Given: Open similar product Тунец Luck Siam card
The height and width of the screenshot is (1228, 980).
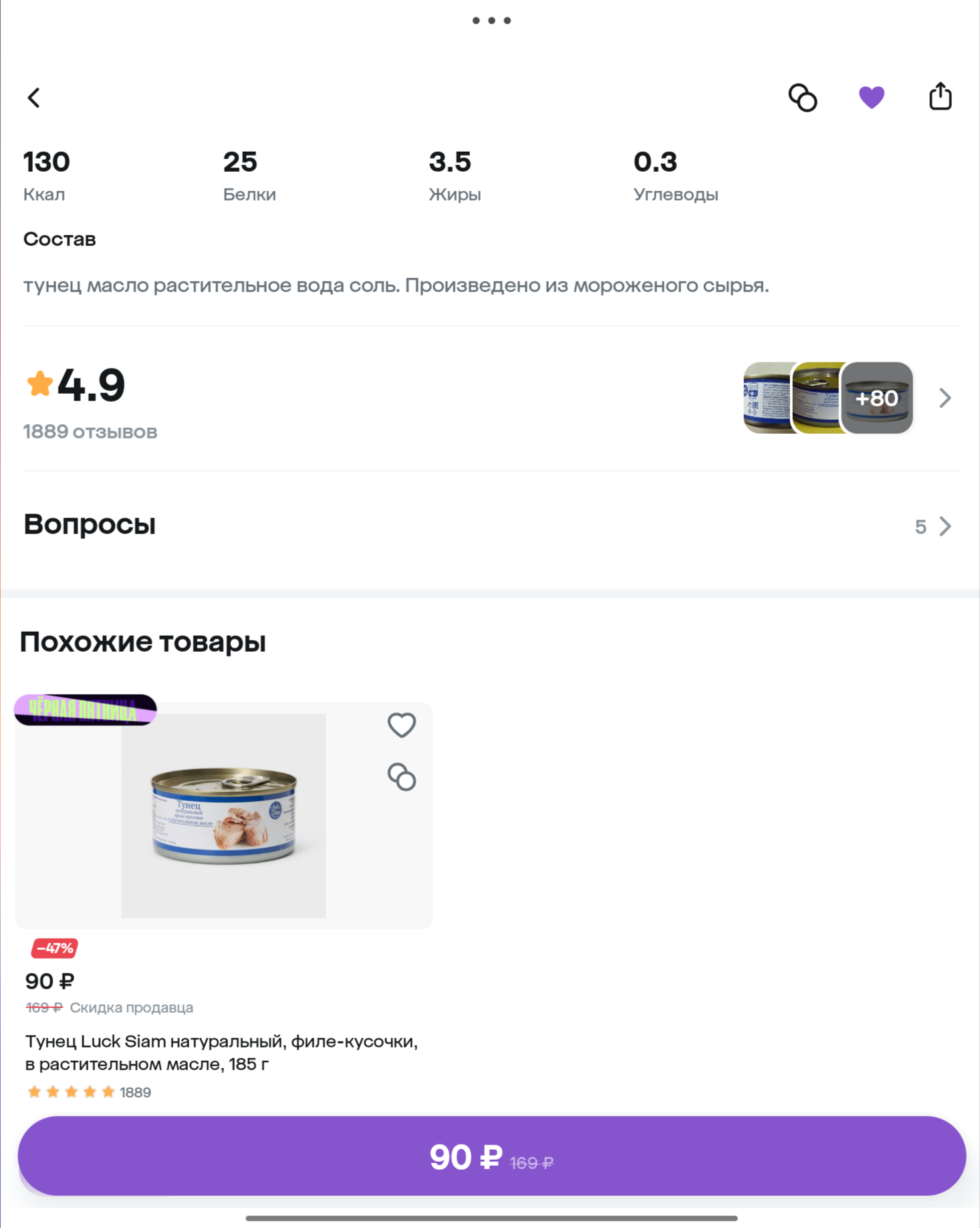Looking at the screenshot, I should 223,815.
